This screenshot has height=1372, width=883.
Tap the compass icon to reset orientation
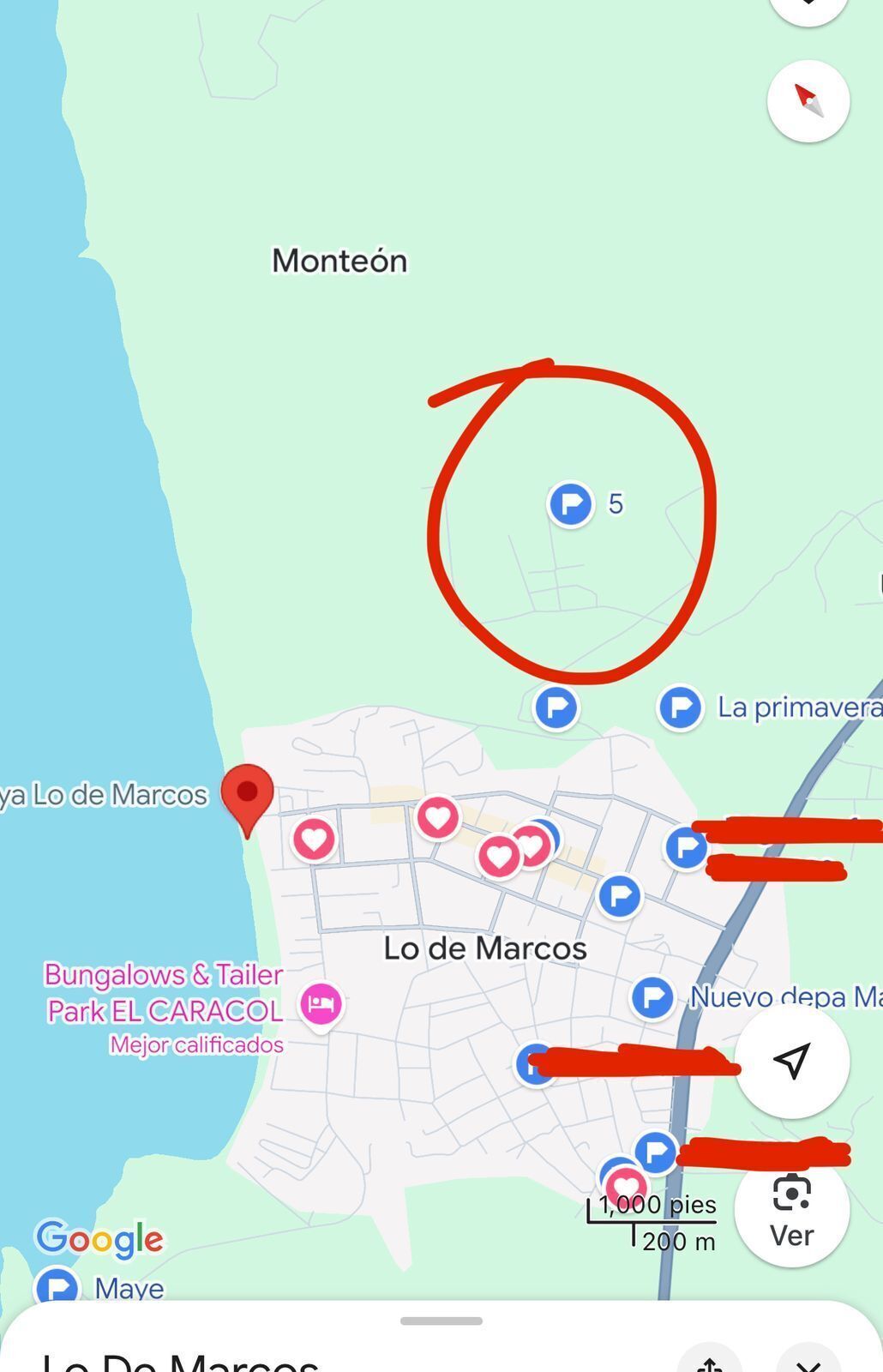[807, 100]
